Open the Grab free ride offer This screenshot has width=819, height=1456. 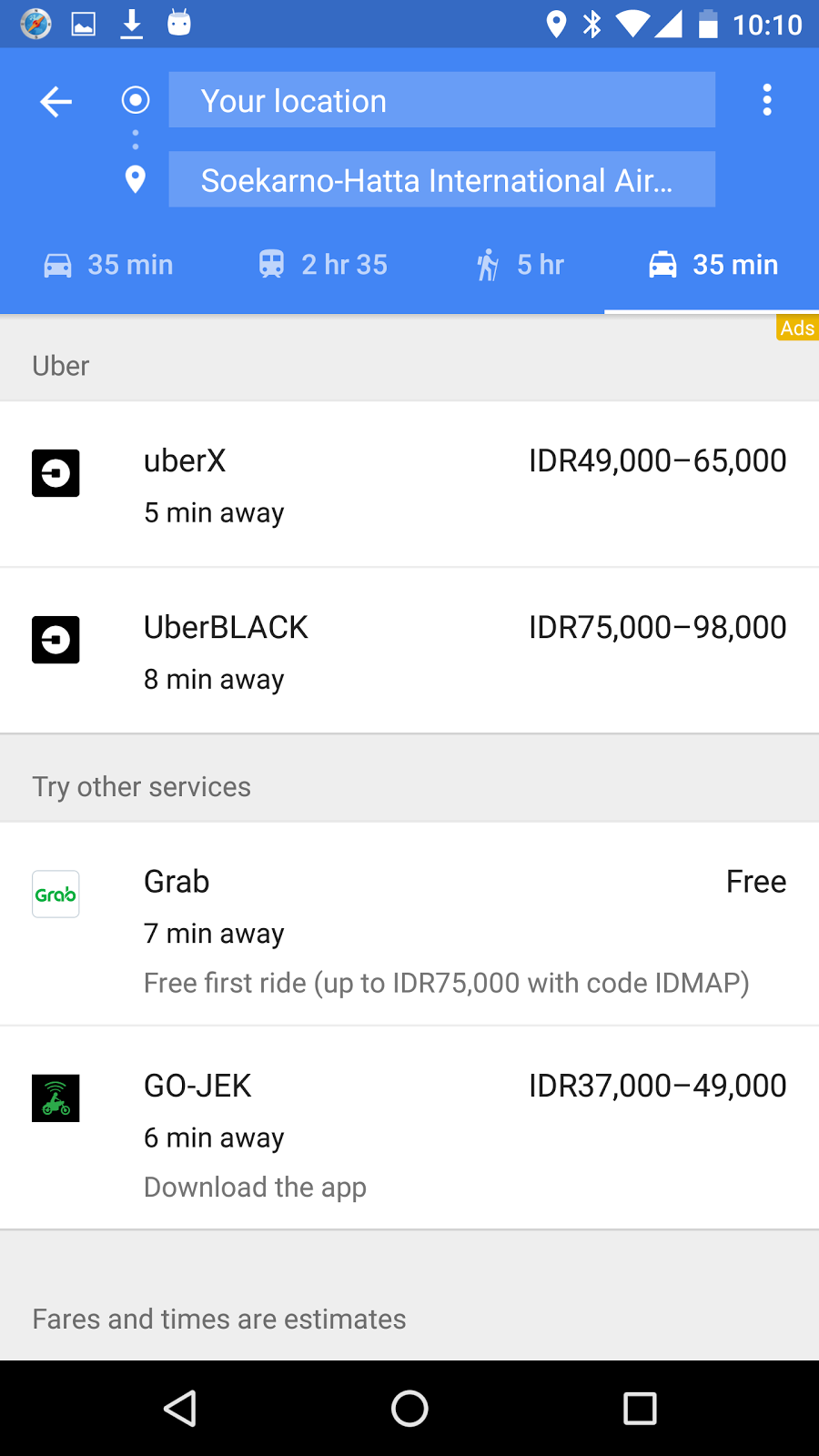[x=409, y=925]
